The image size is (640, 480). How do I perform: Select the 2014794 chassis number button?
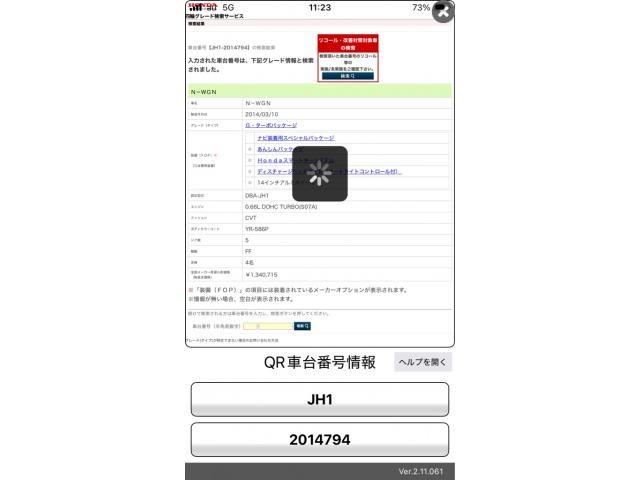tap(320, 440)
